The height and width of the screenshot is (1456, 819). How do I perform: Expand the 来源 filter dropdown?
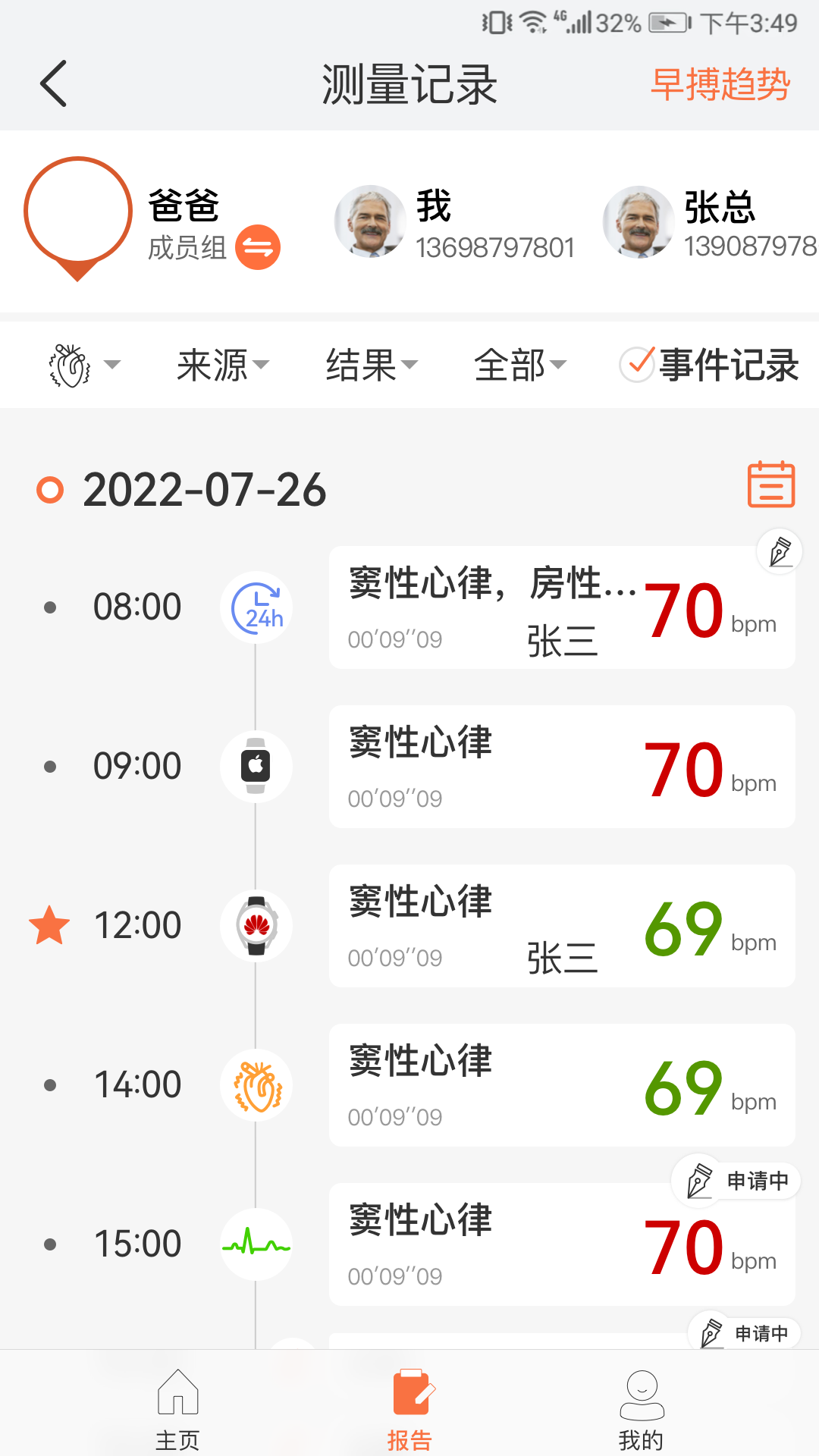[223, 366]
